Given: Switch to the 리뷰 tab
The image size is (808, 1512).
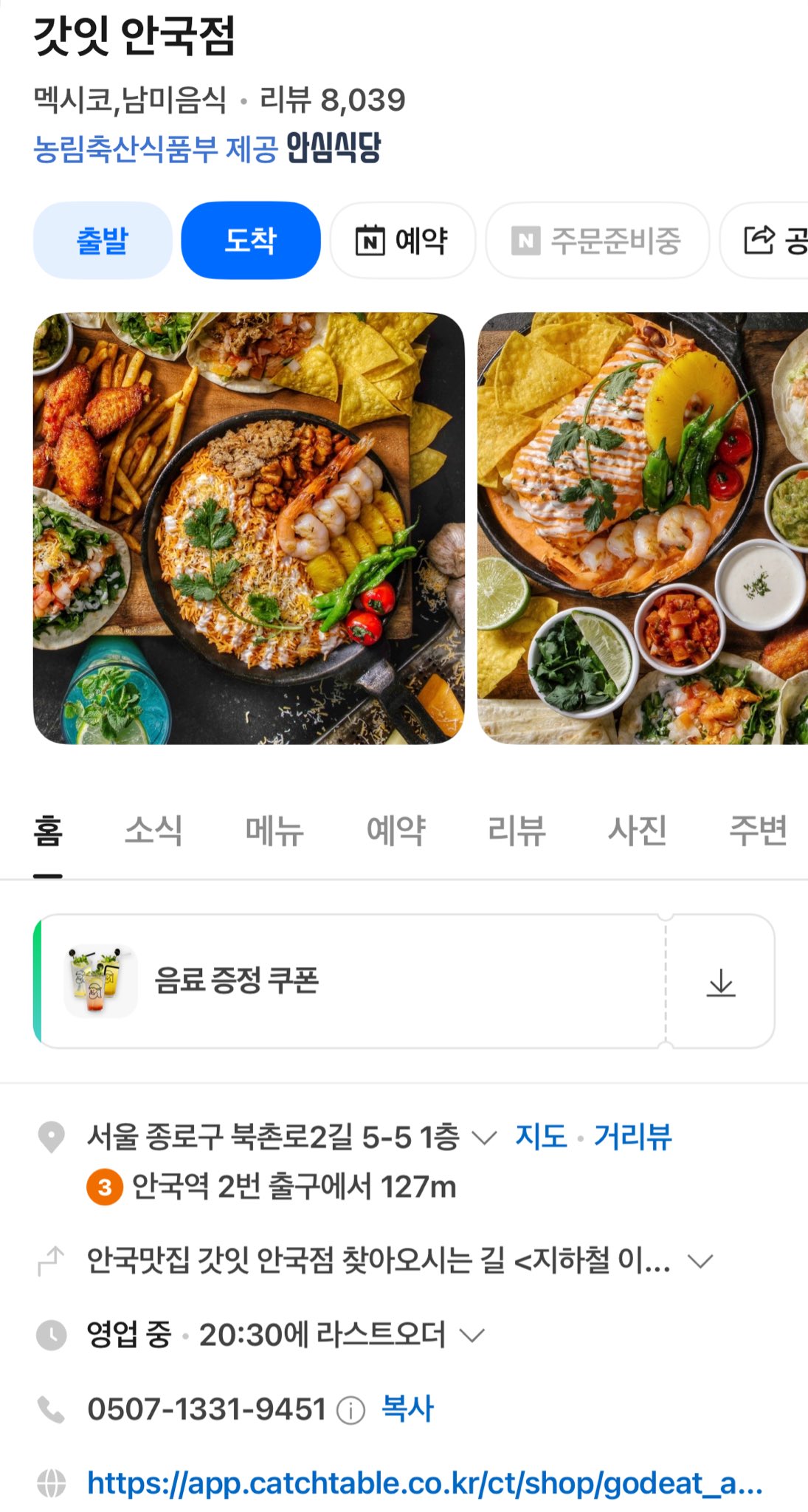Looking at the screenshot, I should click(x=517, y=831).
